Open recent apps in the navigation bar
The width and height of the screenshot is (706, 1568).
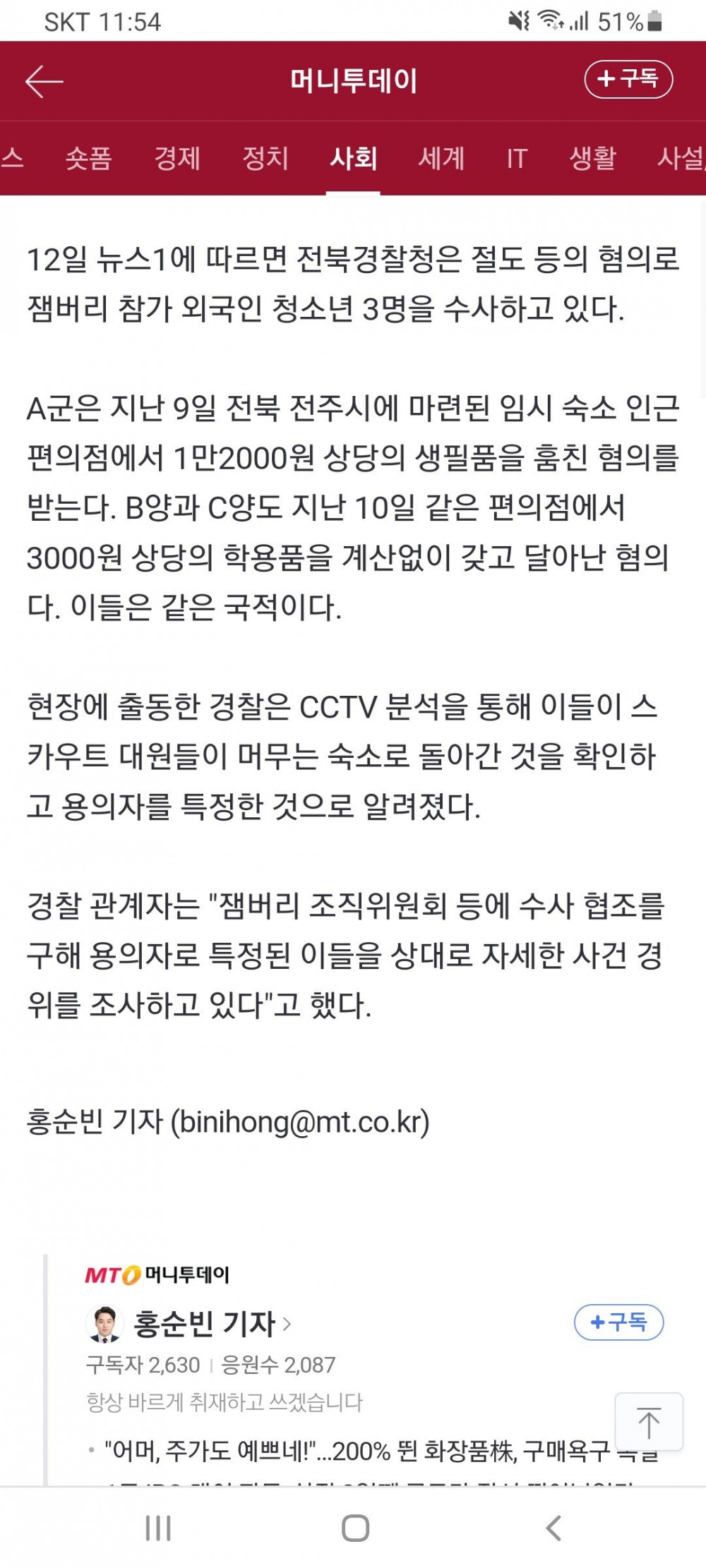click(x=158, y=1529)
